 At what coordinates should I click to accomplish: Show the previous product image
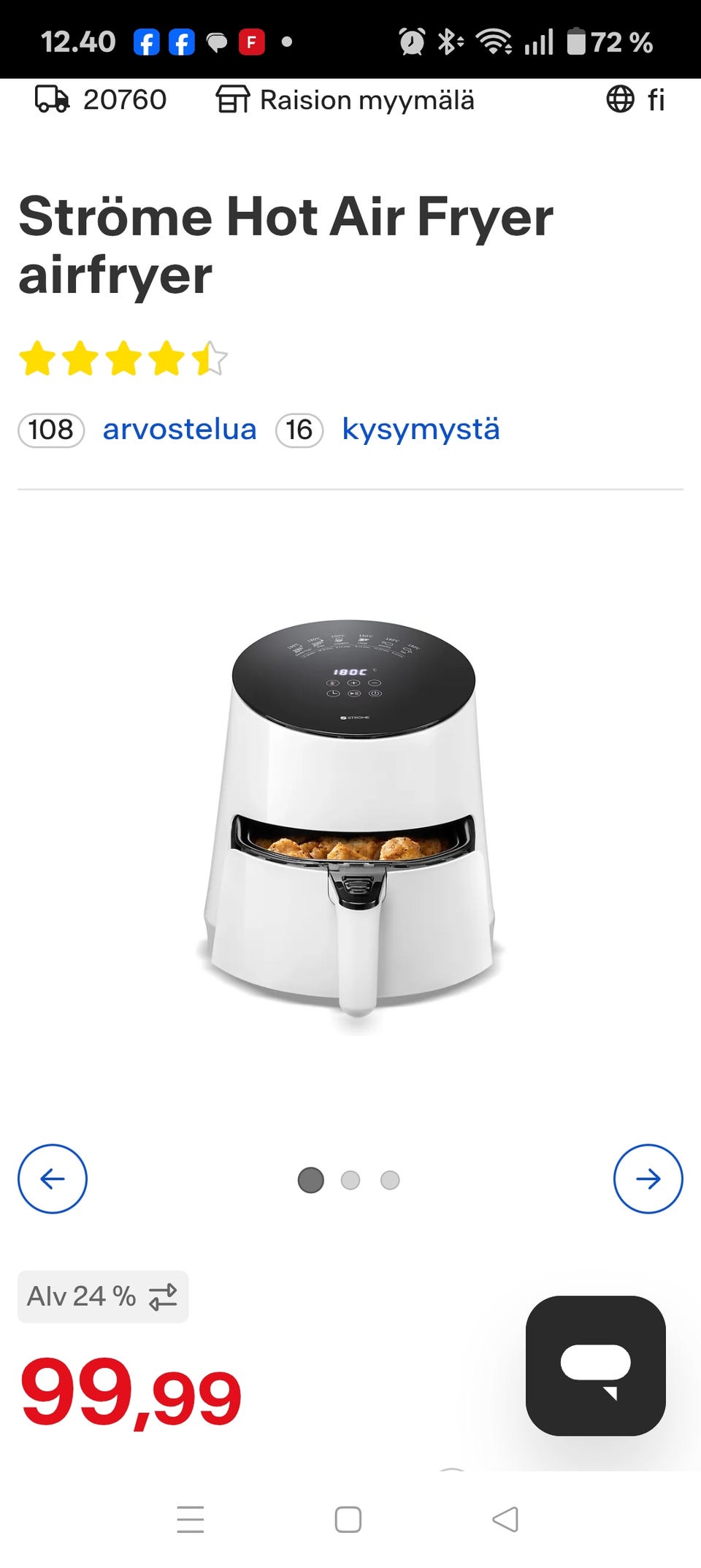(x=53, y=1179)
